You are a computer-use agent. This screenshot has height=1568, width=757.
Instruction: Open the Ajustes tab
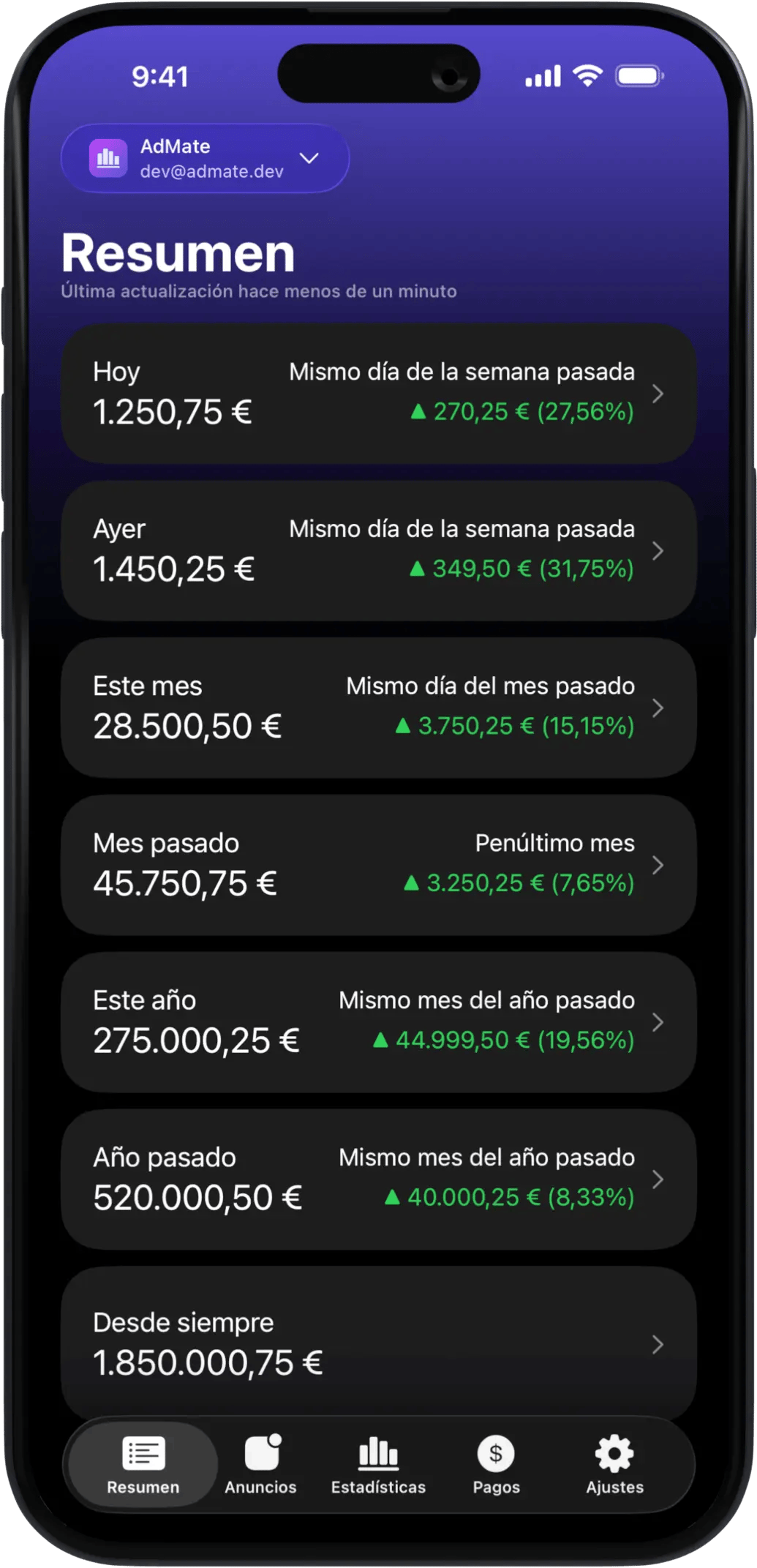click(614, 1465)
